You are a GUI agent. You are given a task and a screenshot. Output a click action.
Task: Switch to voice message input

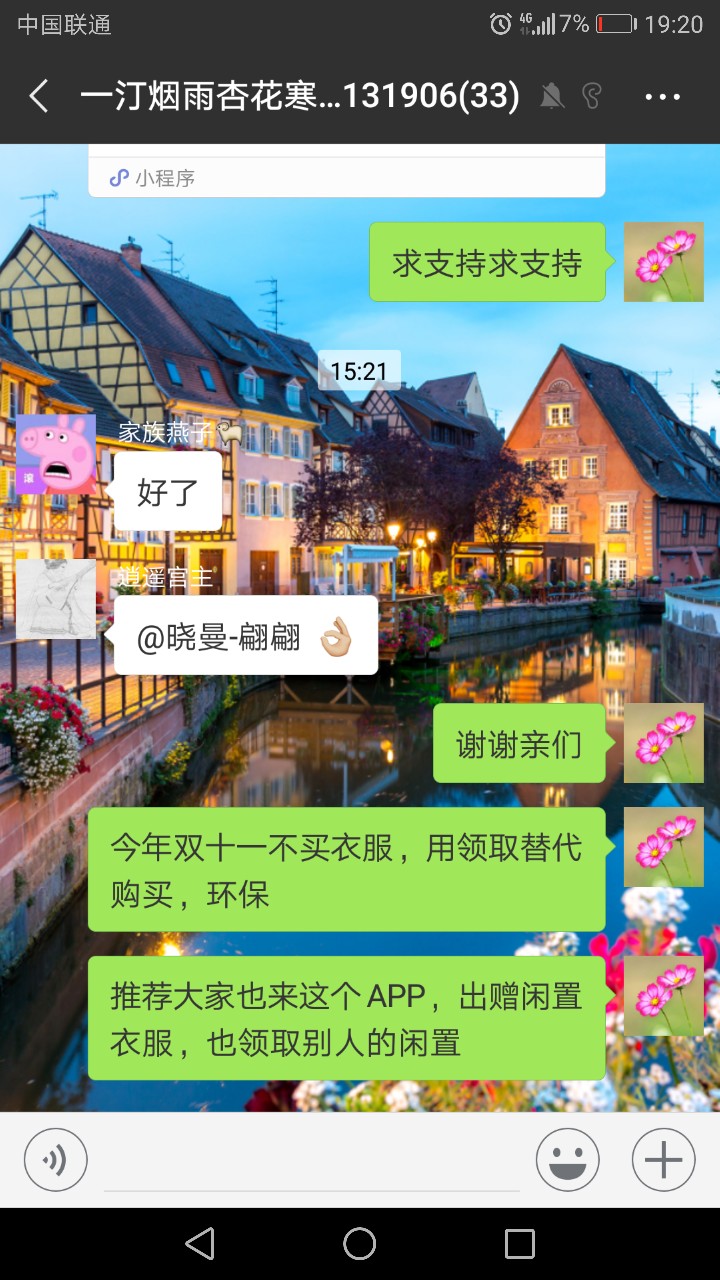pos(56,1160)
